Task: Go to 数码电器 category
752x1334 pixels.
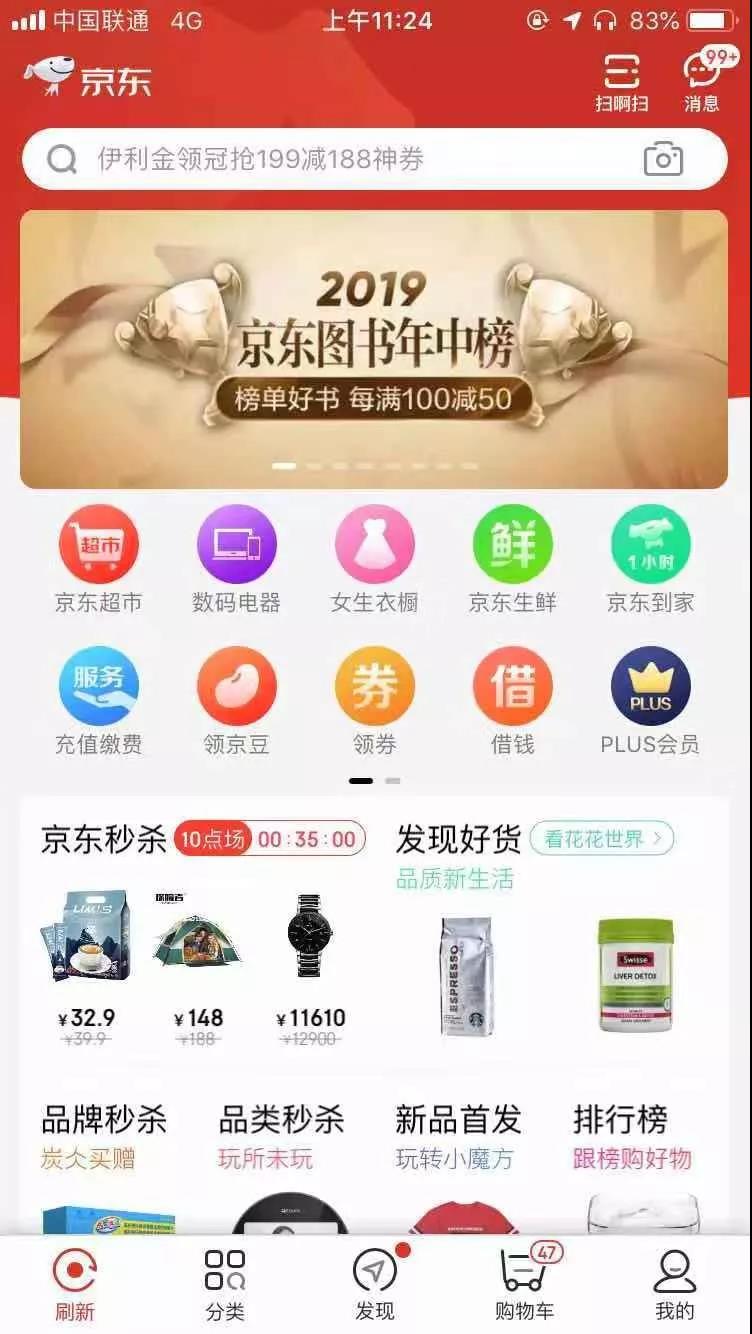Action: point(236,559)
